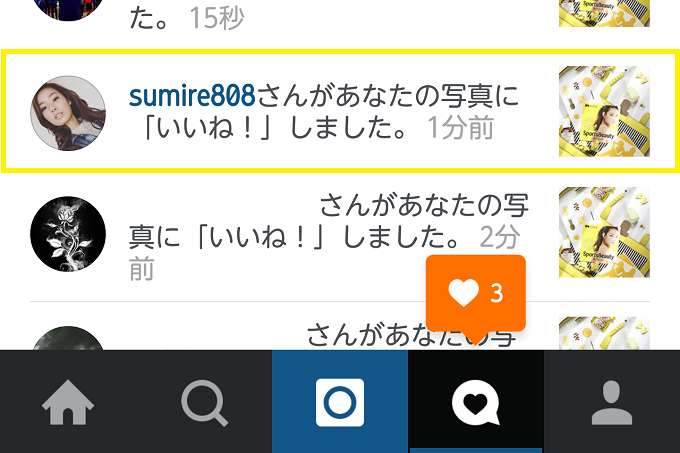Go to the Home feed tab
The image size is (680, 453).
[x=68, y=403]
